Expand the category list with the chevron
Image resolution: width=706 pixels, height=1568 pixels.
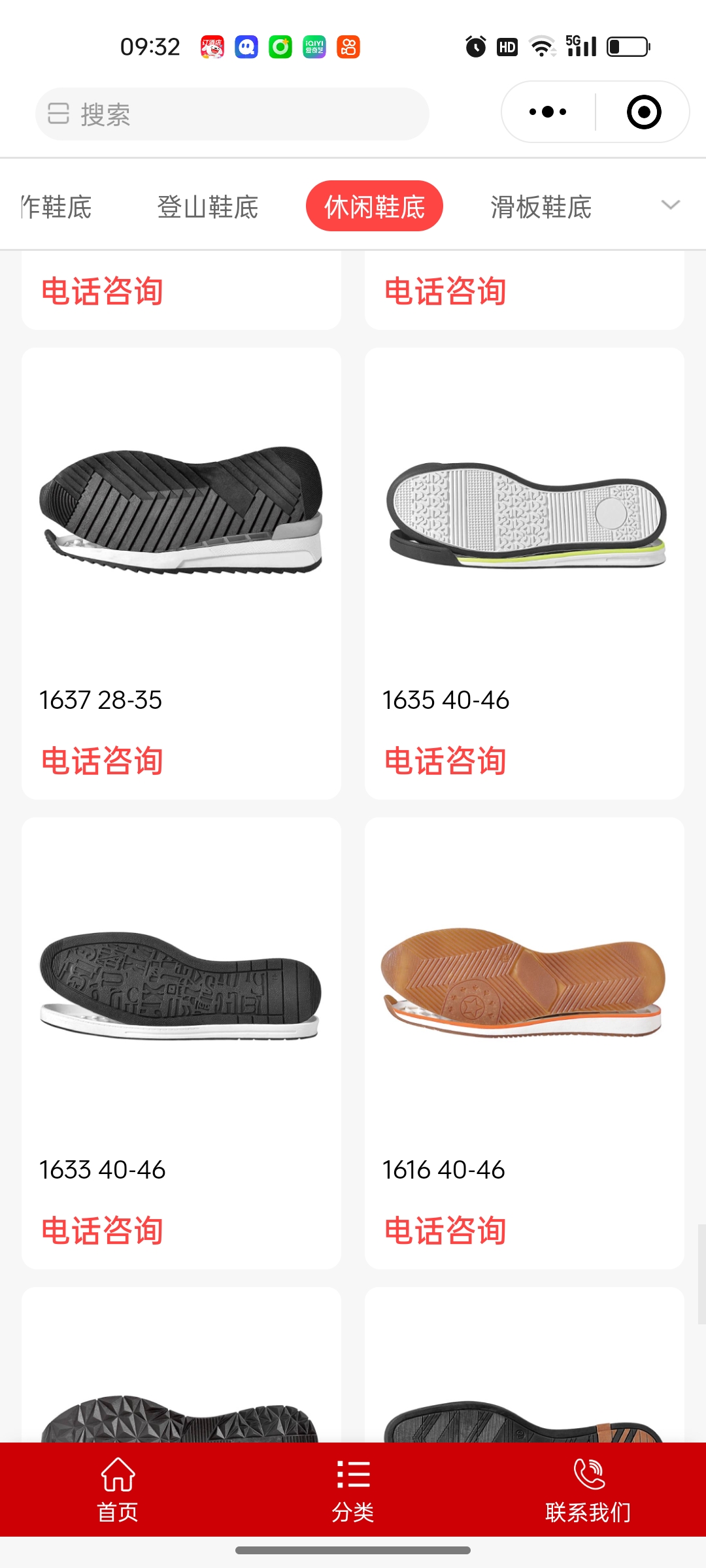[x=671, y=205]
